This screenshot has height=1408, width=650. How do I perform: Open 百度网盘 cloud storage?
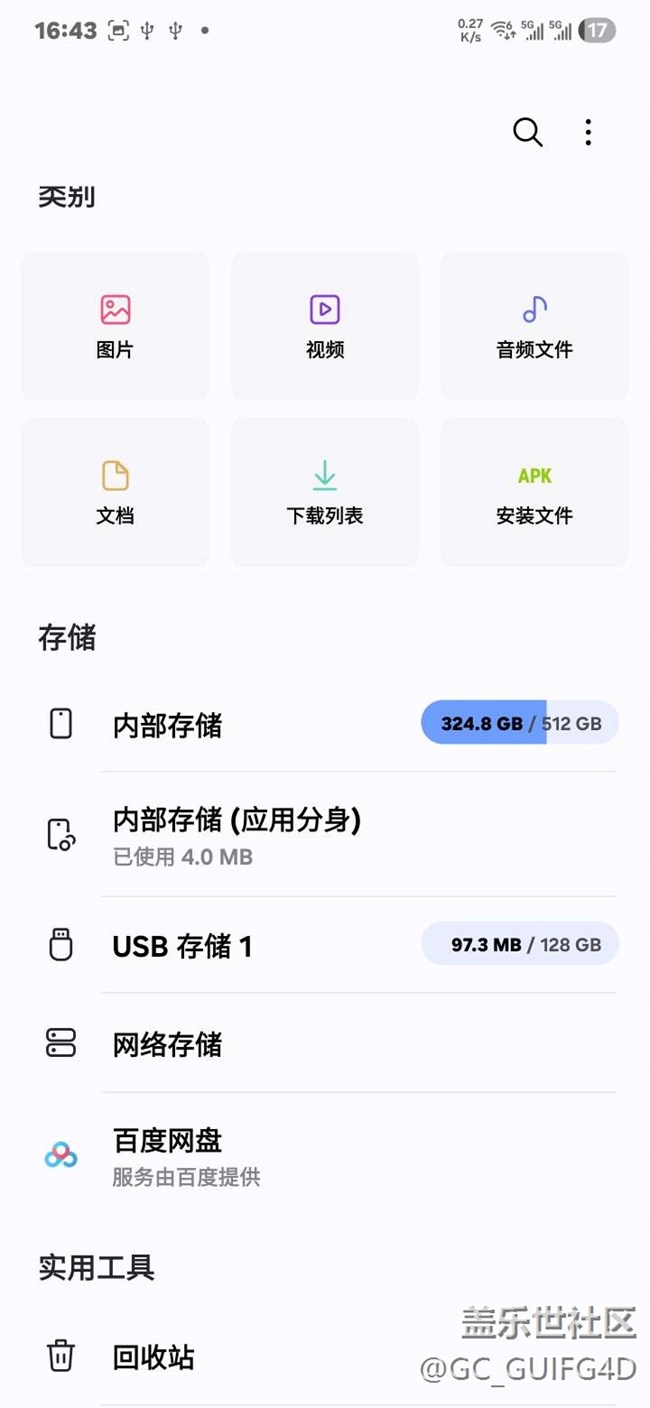325,1155
